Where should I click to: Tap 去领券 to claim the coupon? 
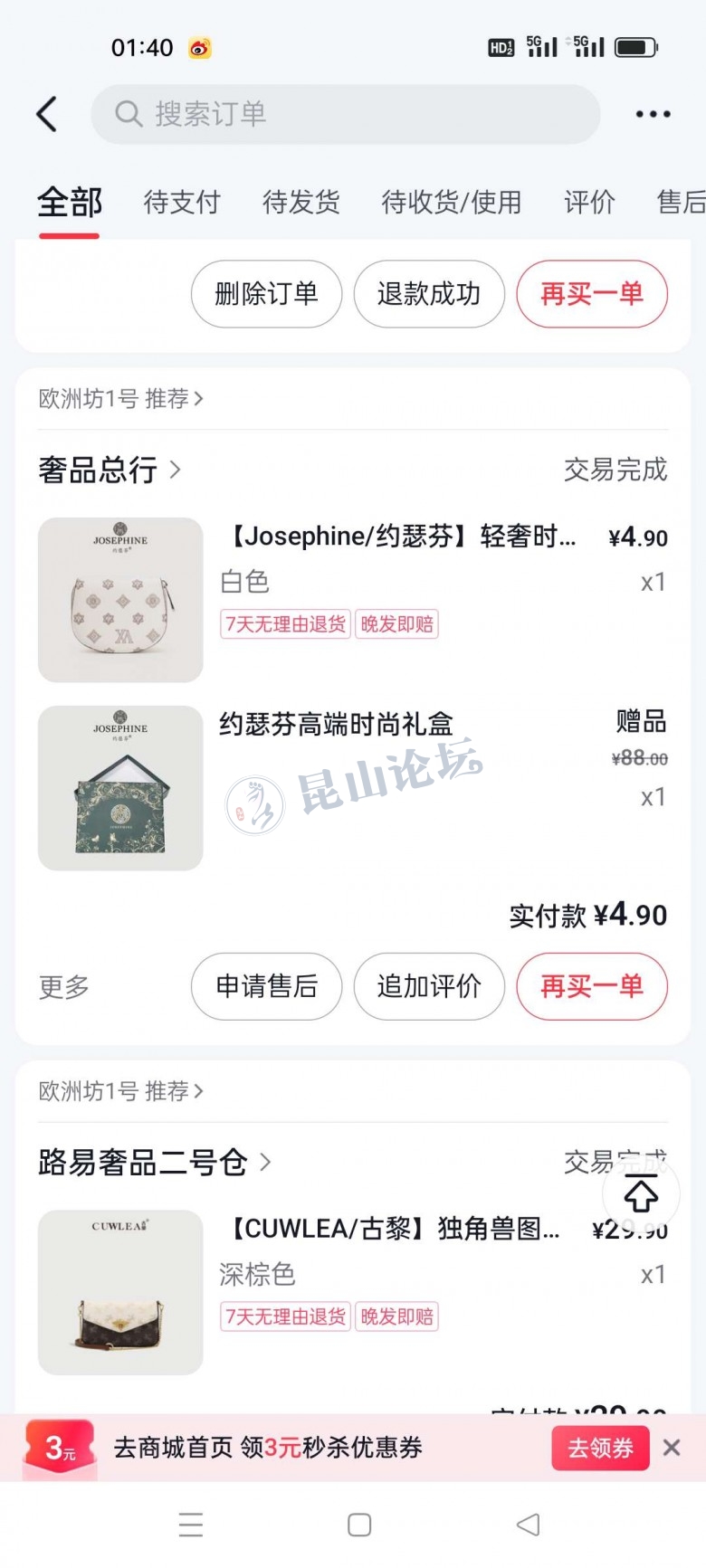point(600,1448)
